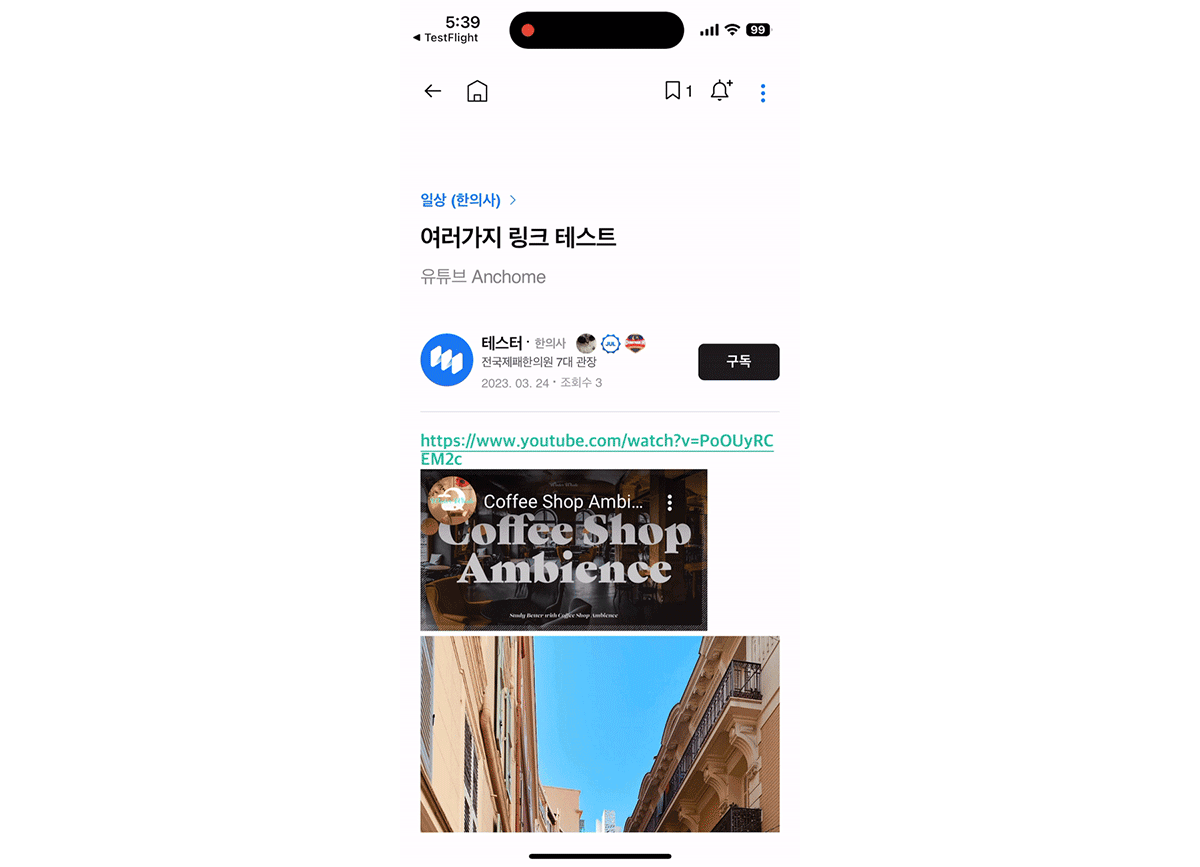Tap the 구독 subscribe button
1200x867 pixels.
pyautogui.click(x=738, y=362)
